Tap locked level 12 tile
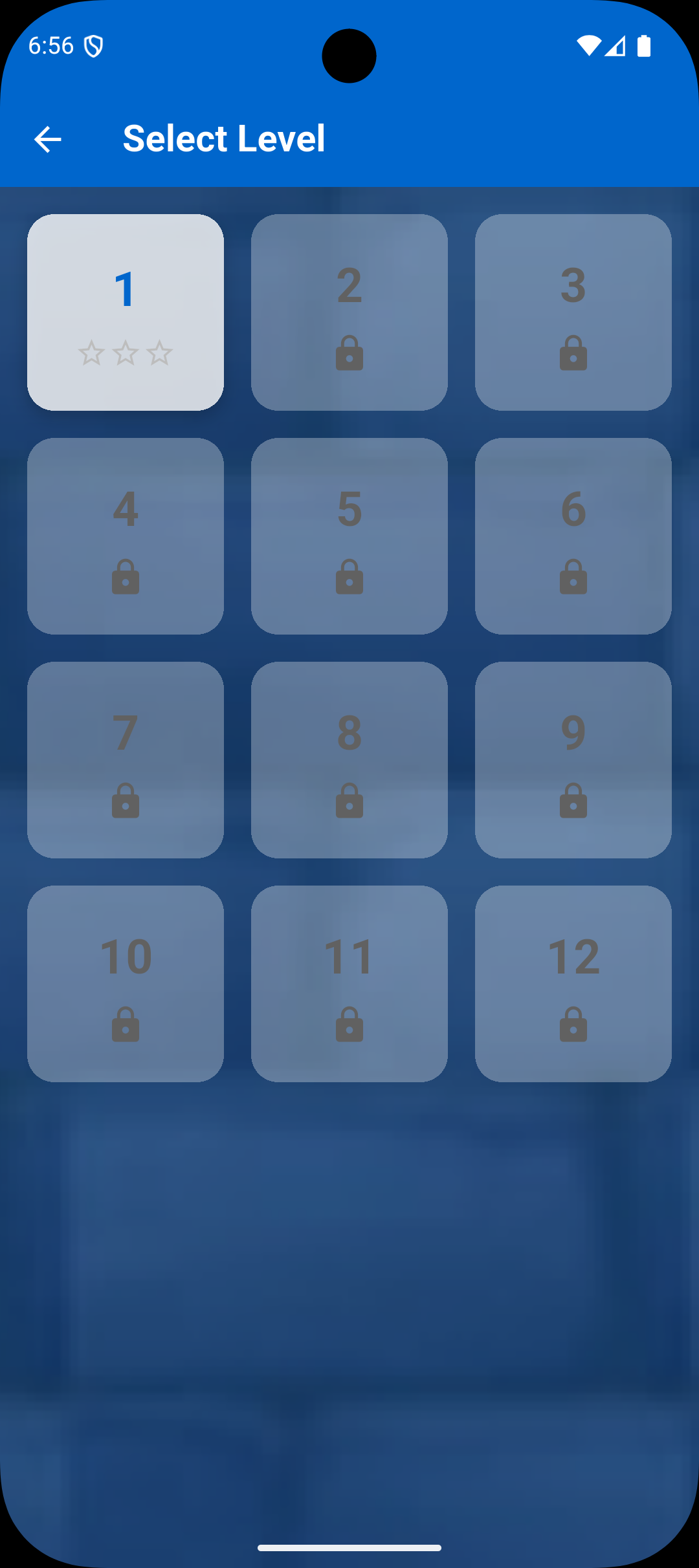Screen dimensions: 699x1568 (573, 984)
